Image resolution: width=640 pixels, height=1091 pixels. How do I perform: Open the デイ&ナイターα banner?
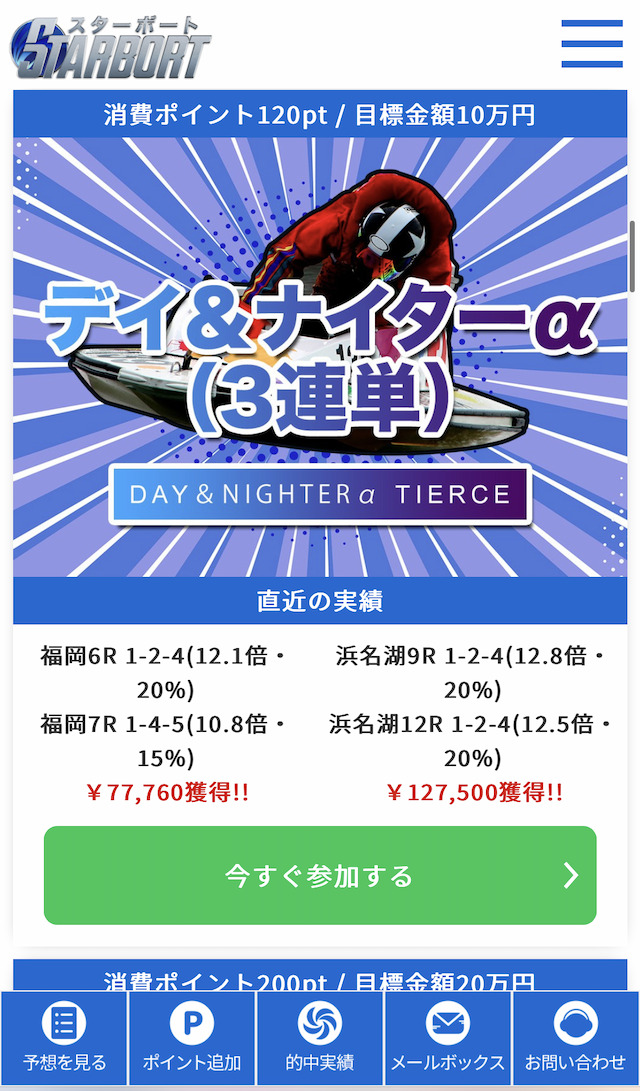[320, 357]
